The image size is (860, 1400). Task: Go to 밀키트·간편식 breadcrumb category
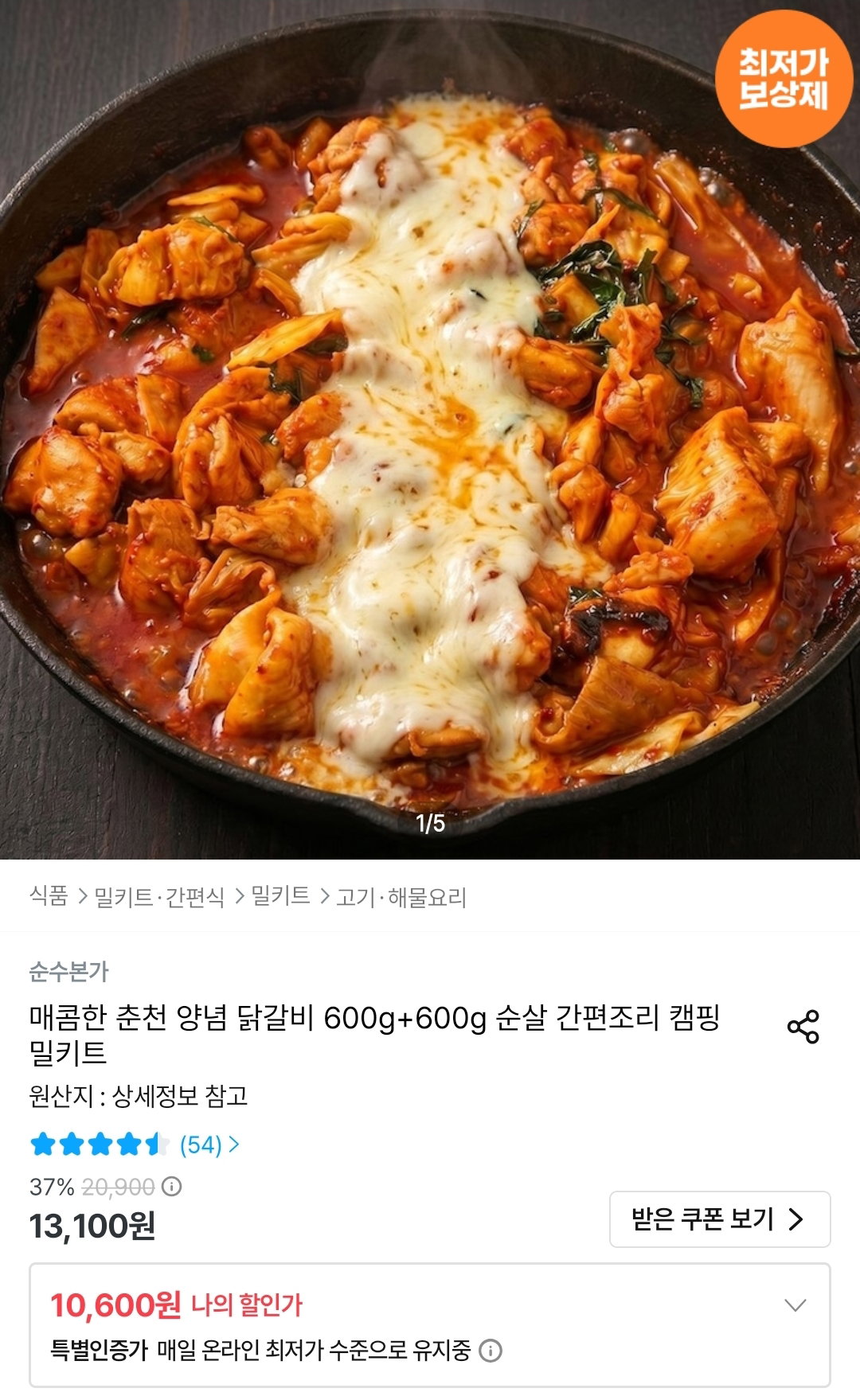click(159, 897)
